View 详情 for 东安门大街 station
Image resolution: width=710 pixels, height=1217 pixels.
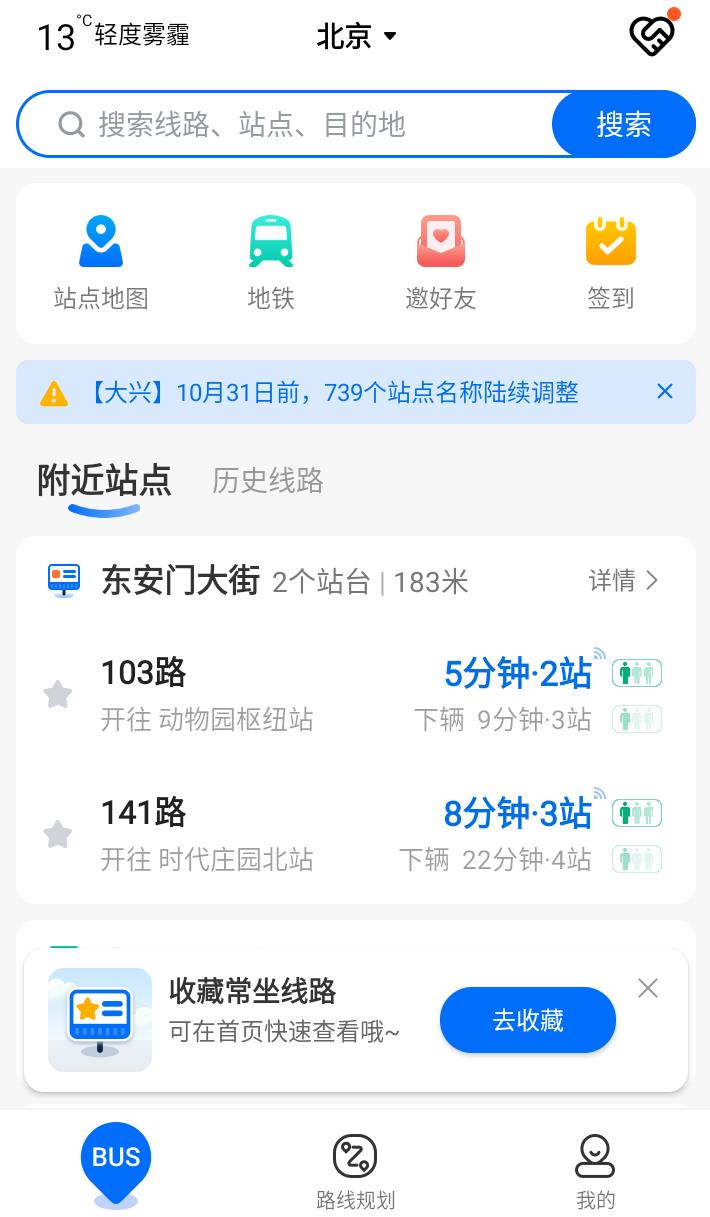pos(624,581)
